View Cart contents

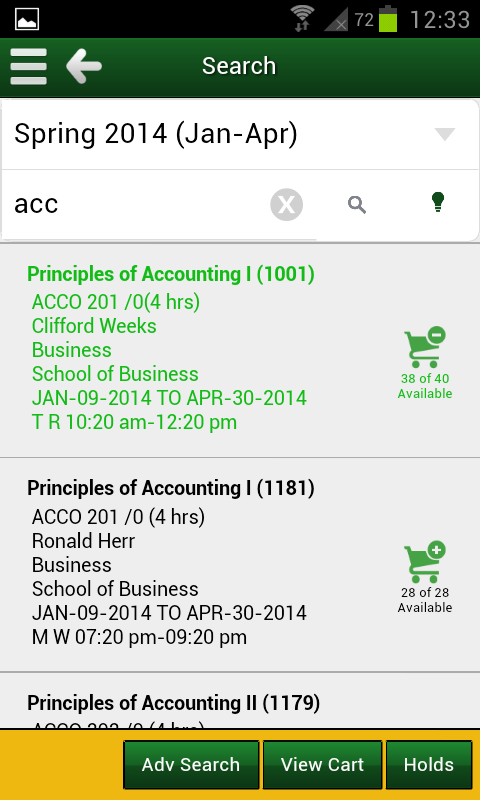click(322, 765)
